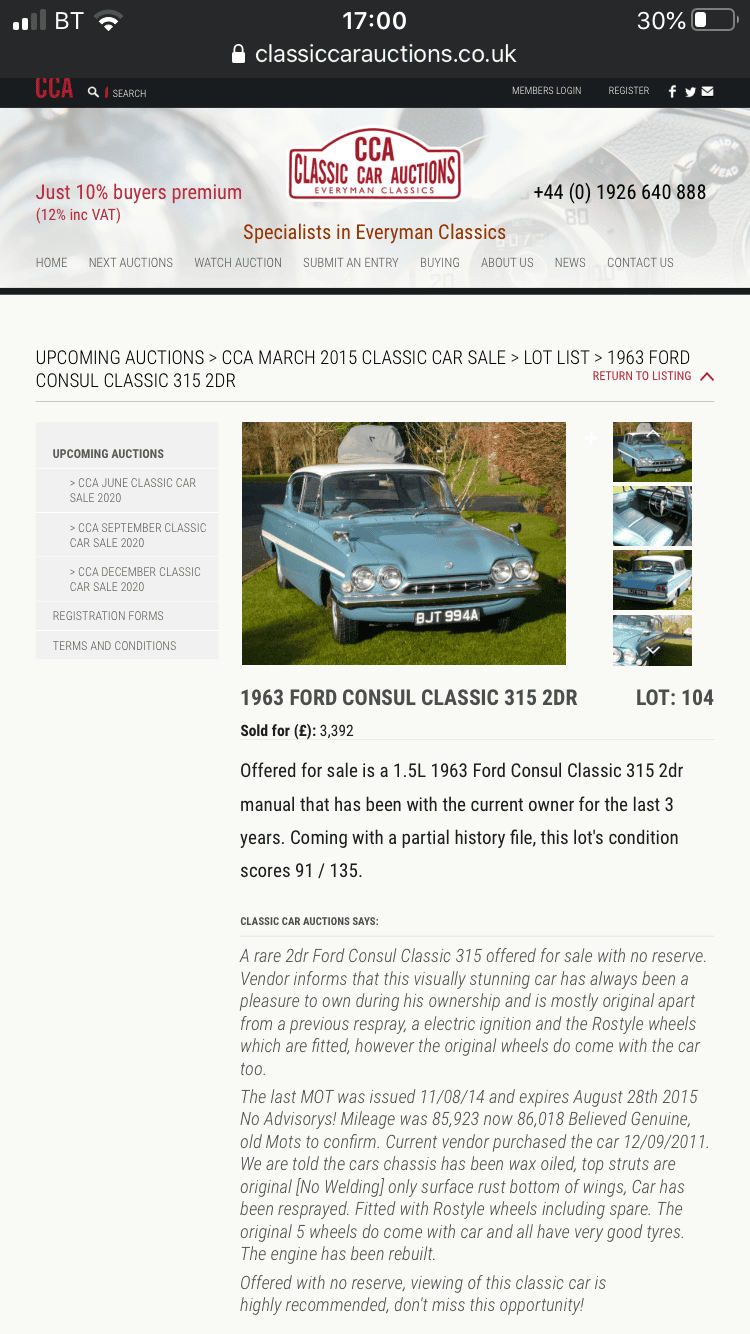Image resolution: width=750 pixels, height=1334 pixels.
Task: Select Watch Auction
Action: pos(238,263)
